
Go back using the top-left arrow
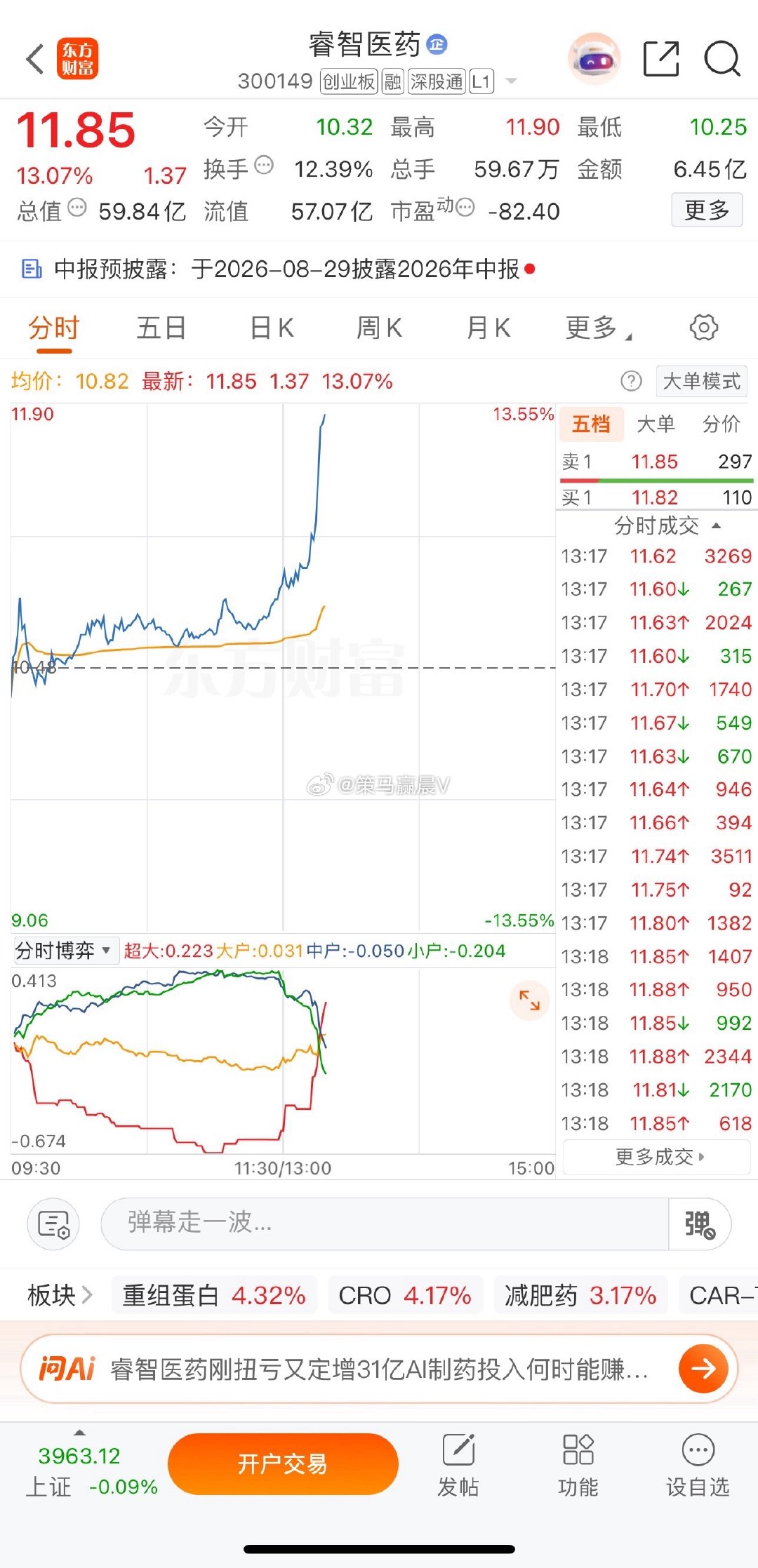point(35,59)
